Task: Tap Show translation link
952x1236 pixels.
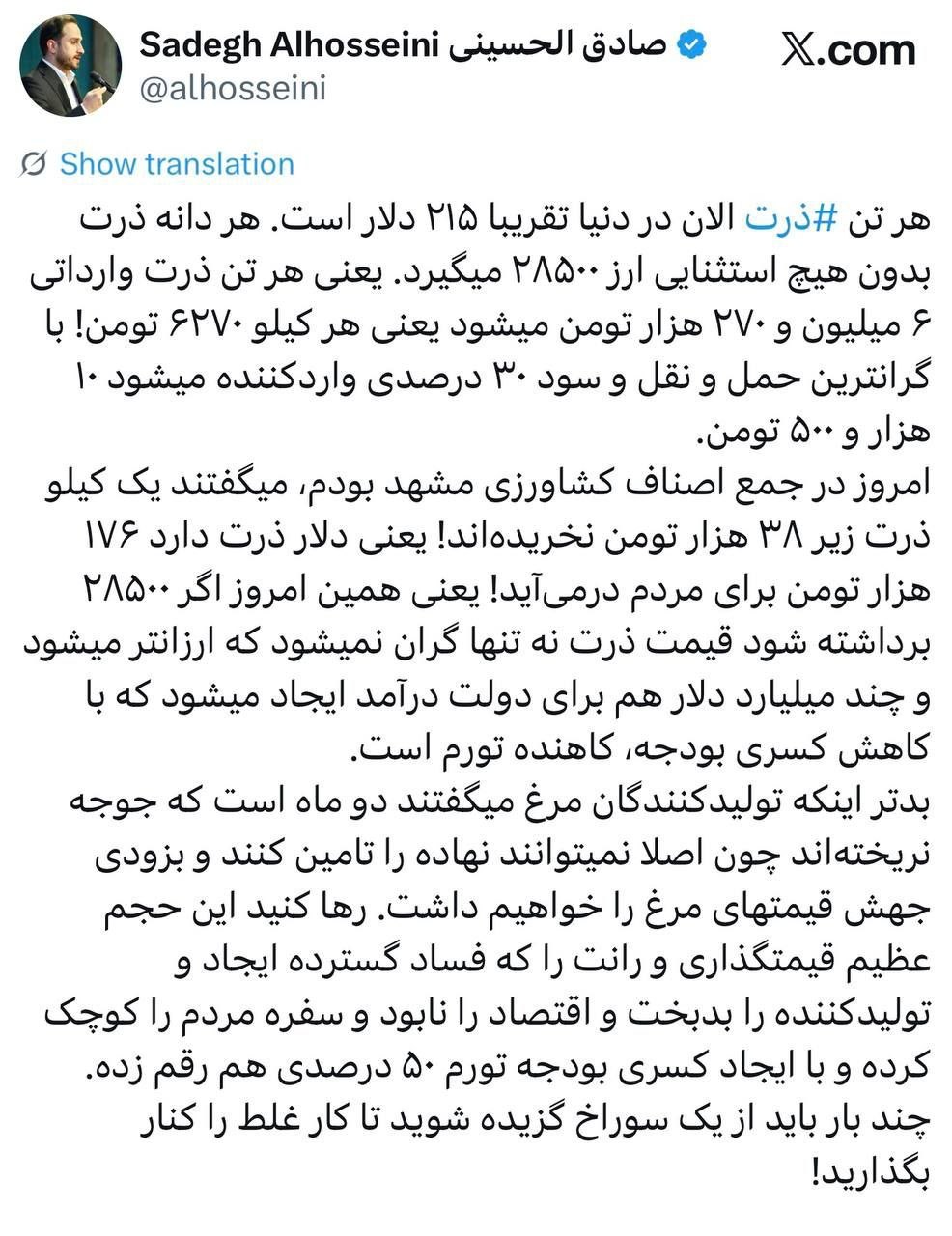Action: (176, 164)
